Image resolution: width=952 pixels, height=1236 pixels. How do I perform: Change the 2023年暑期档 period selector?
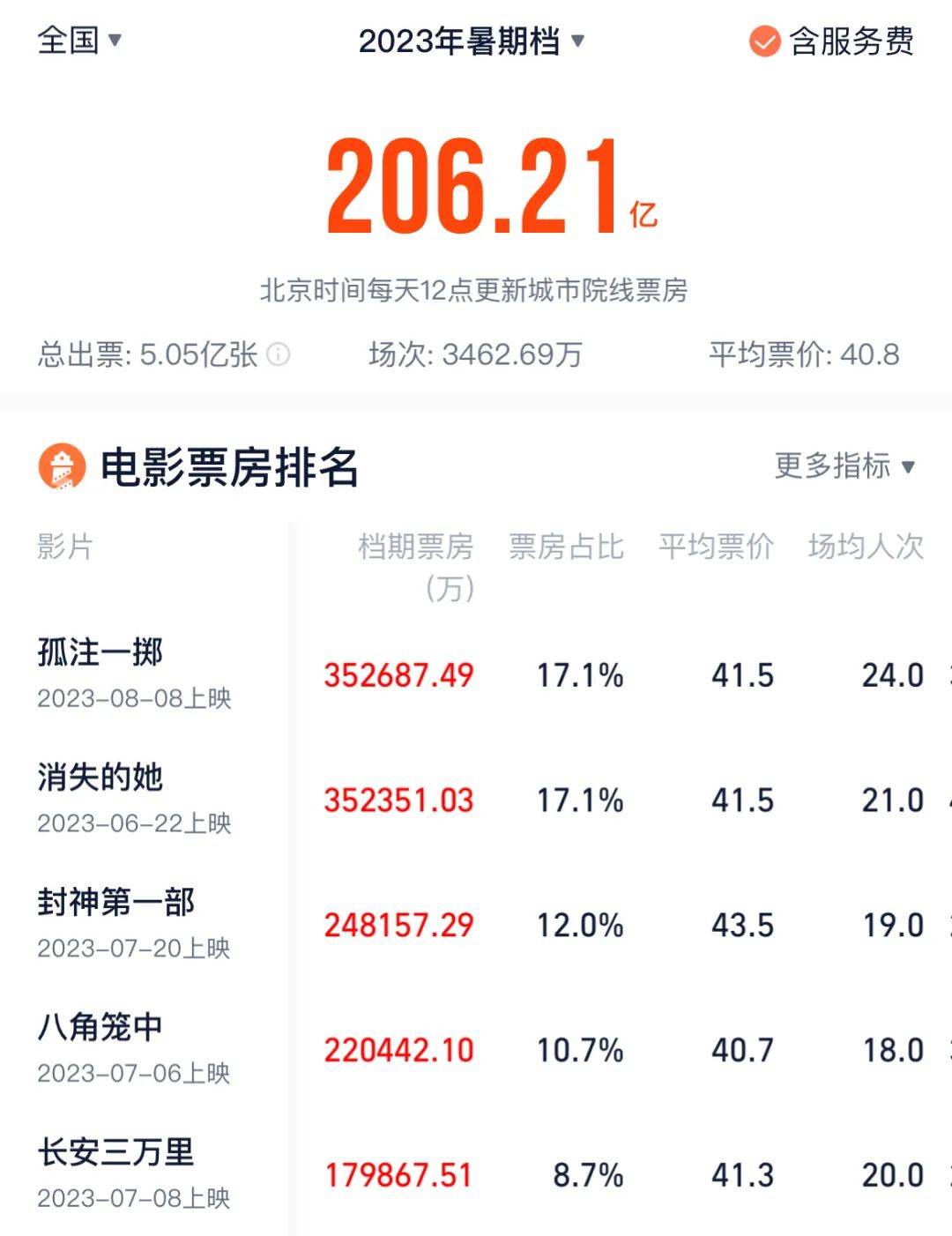(x=471, y=41)
